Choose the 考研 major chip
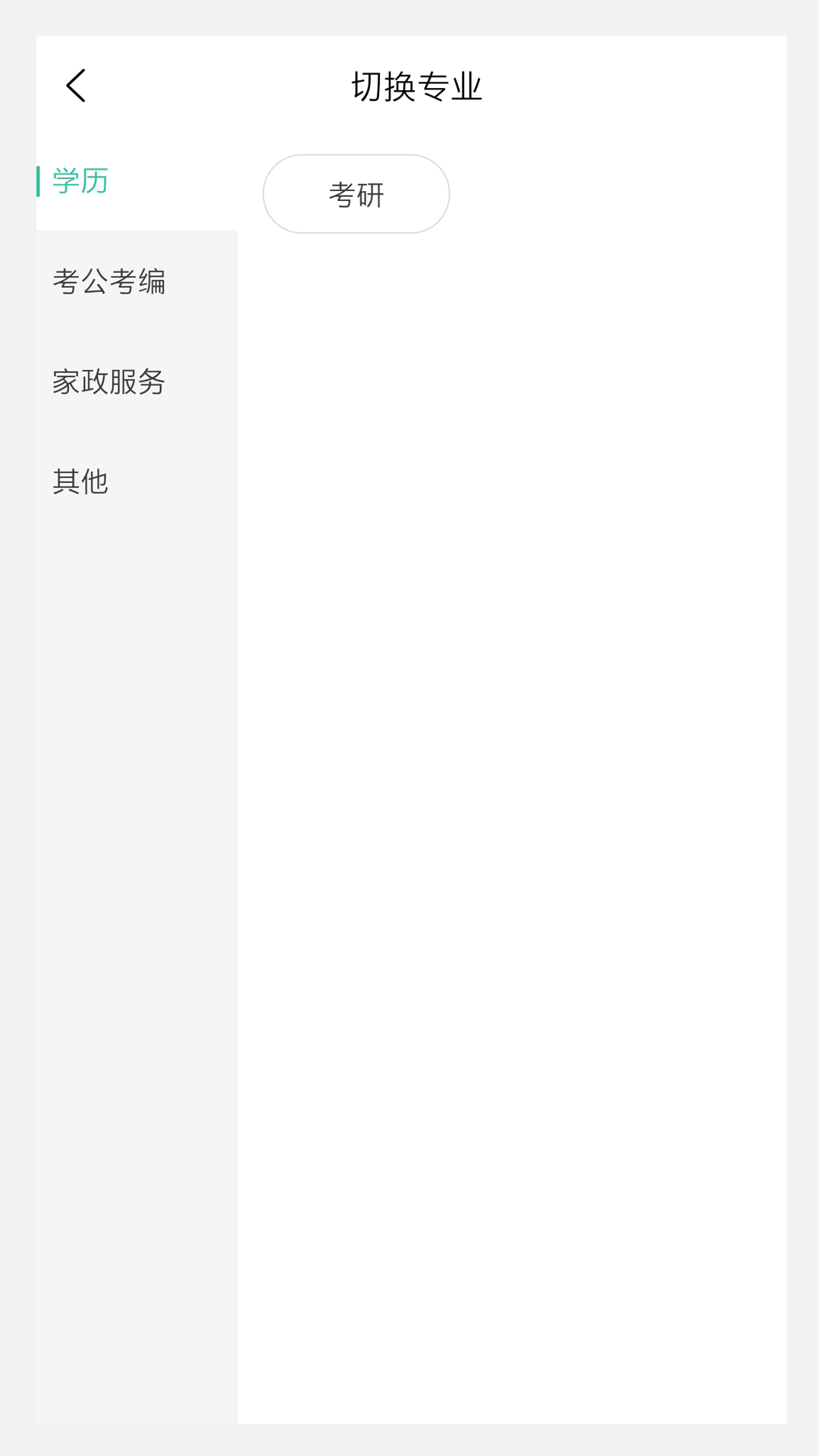This screenshot has height=1456, width=819. (356, 194)
